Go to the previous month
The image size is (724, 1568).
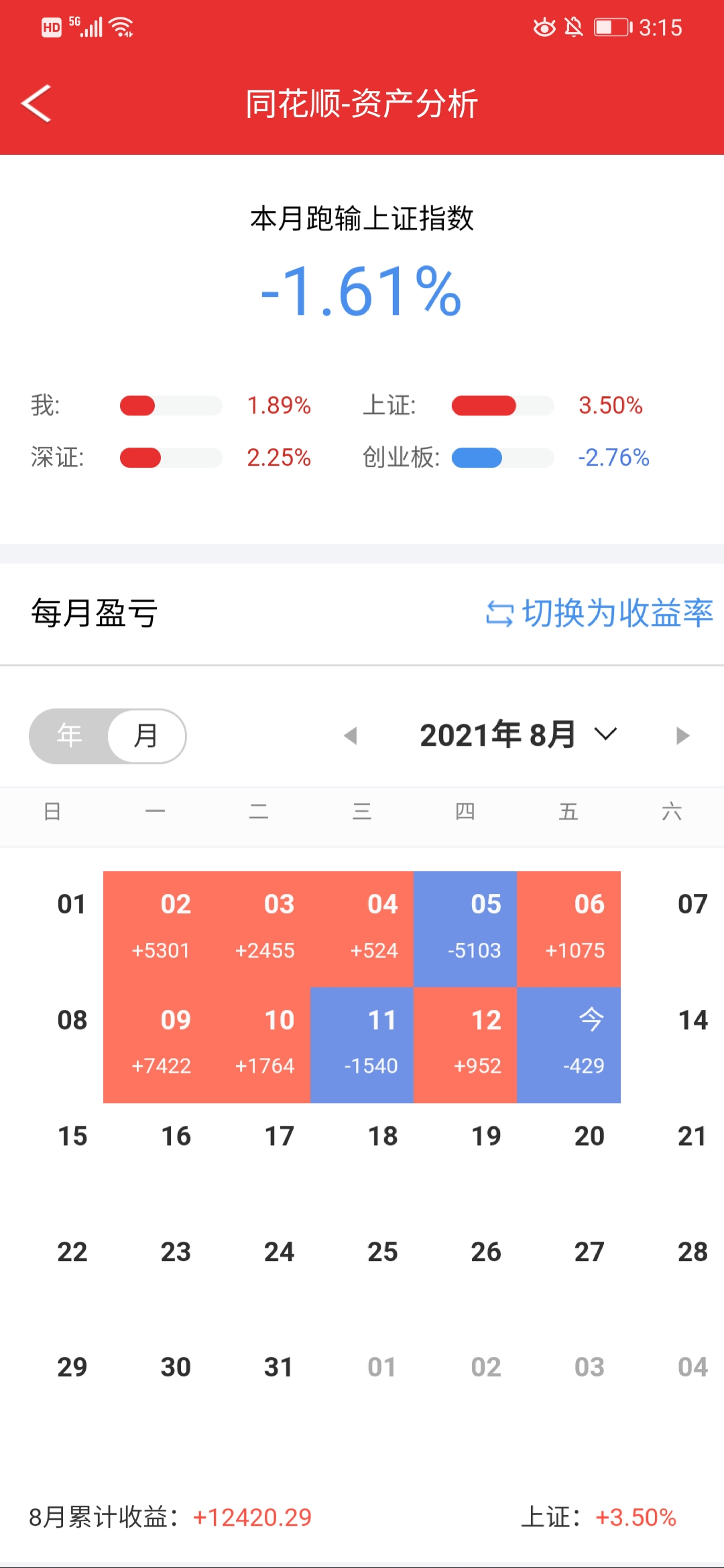(350, 736)
